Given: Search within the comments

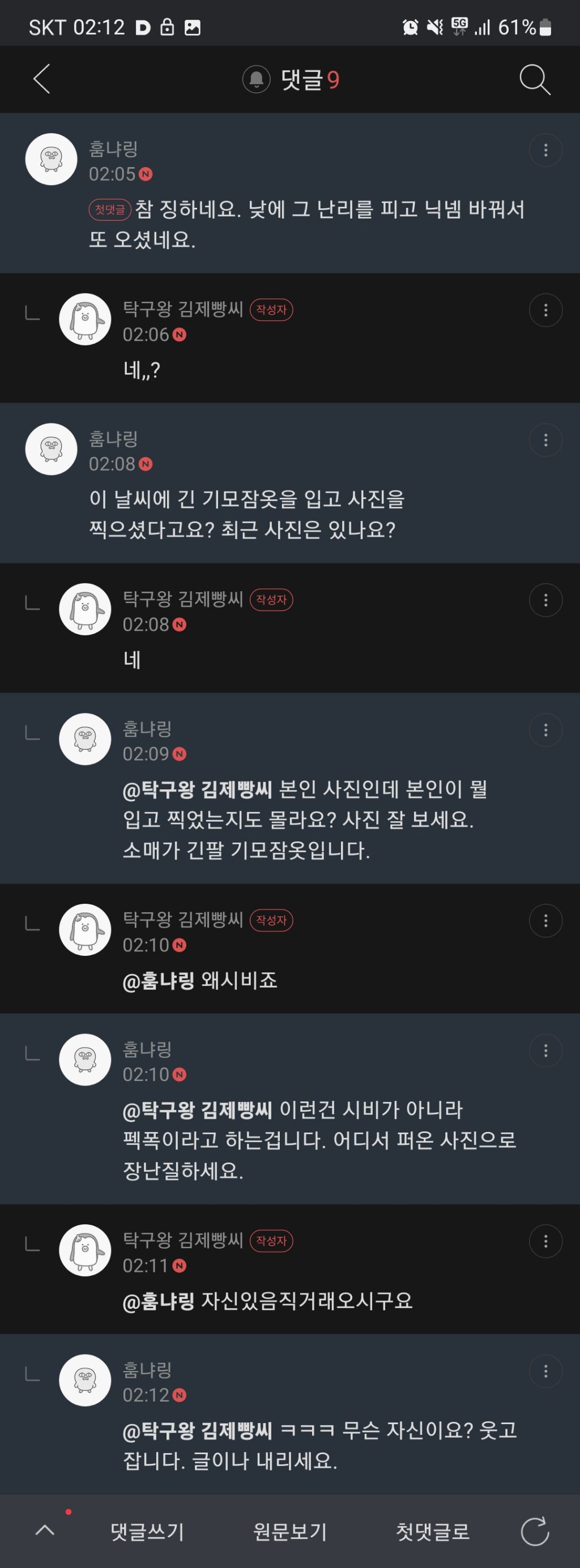Looking at the screenshot, I should [x=534, y=80].
